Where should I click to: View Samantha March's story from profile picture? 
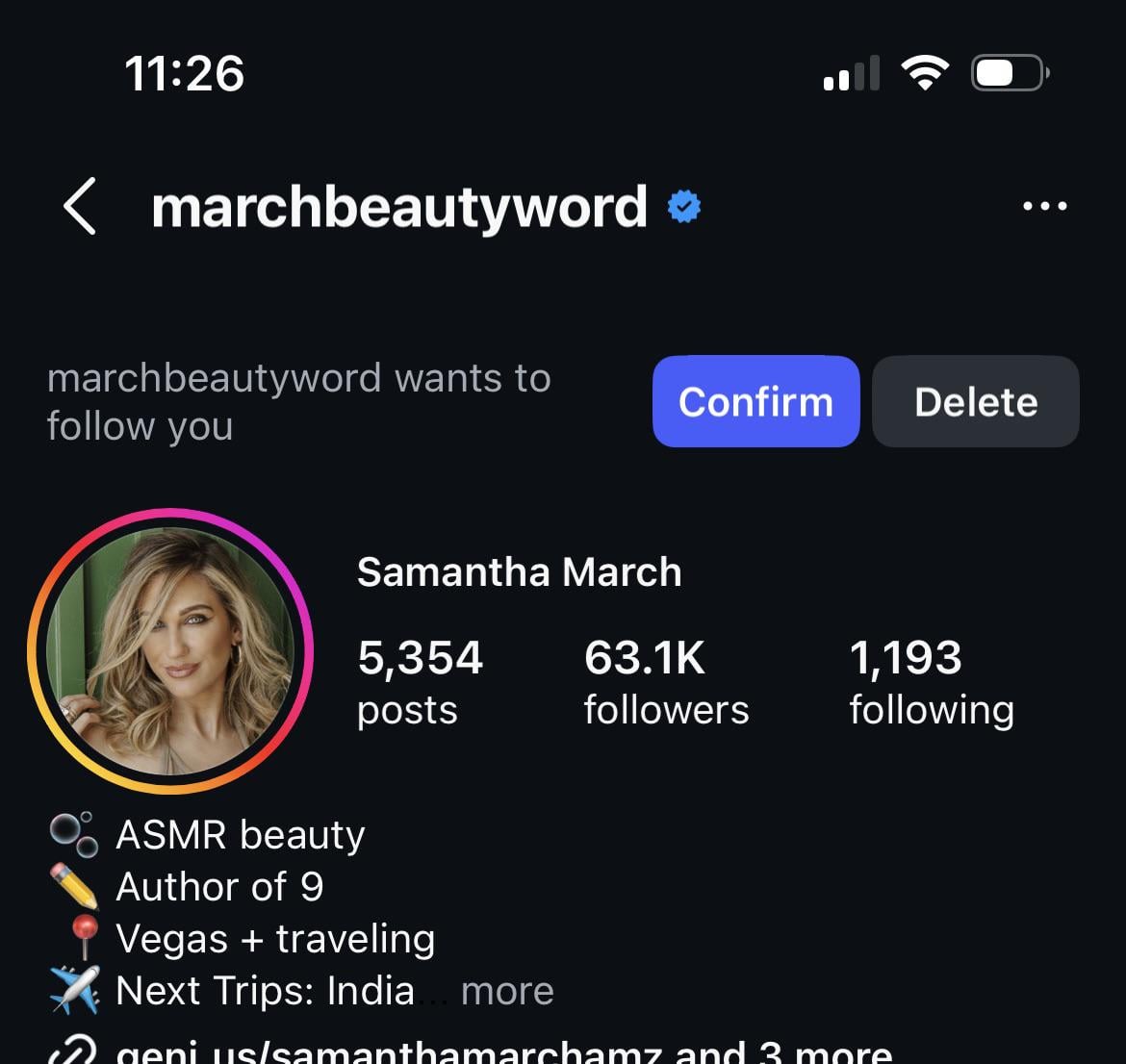pyautogui.click(x=170, y=651)
